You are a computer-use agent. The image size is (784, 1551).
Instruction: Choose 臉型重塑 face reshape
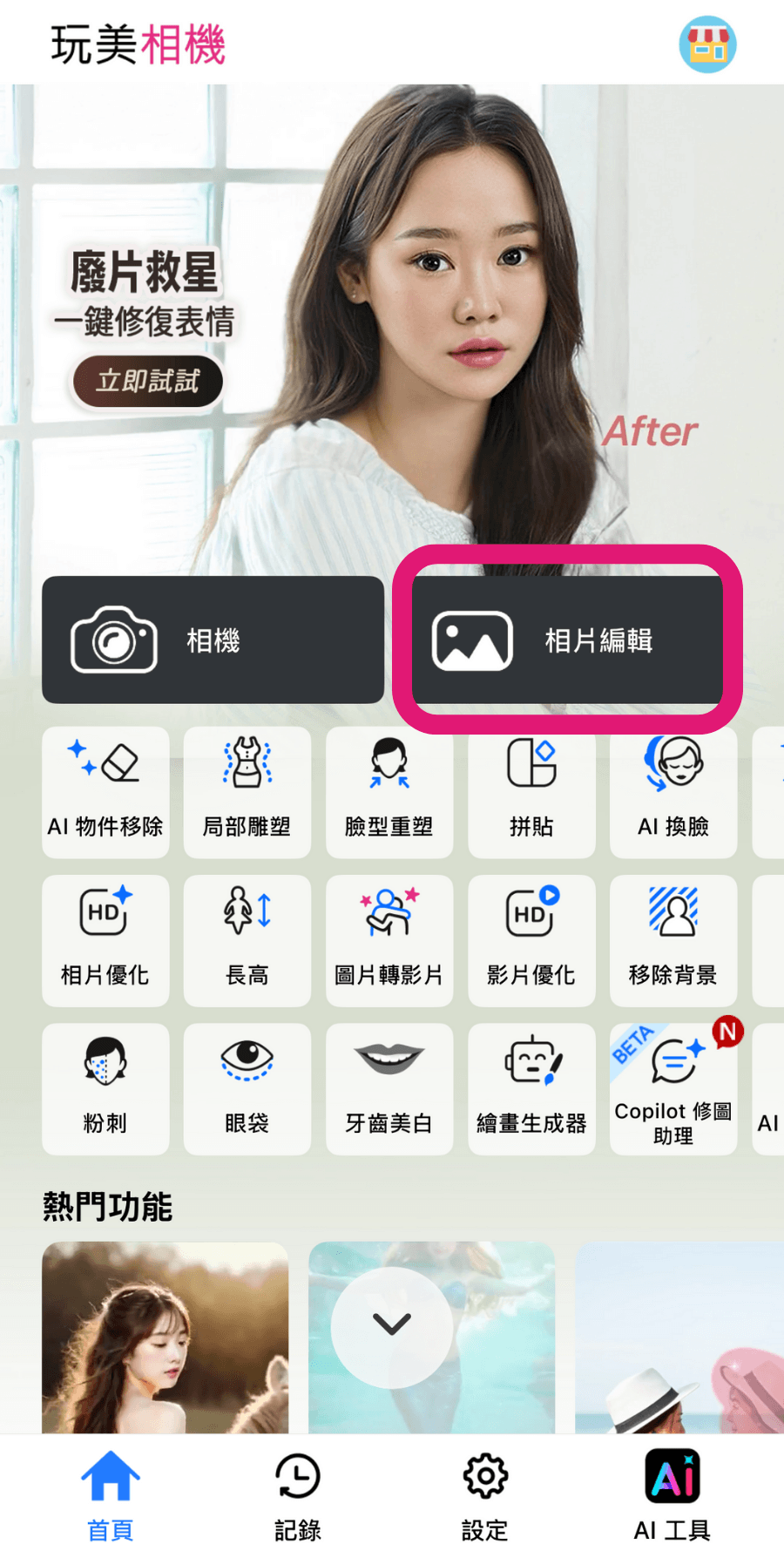coord(389,792)
